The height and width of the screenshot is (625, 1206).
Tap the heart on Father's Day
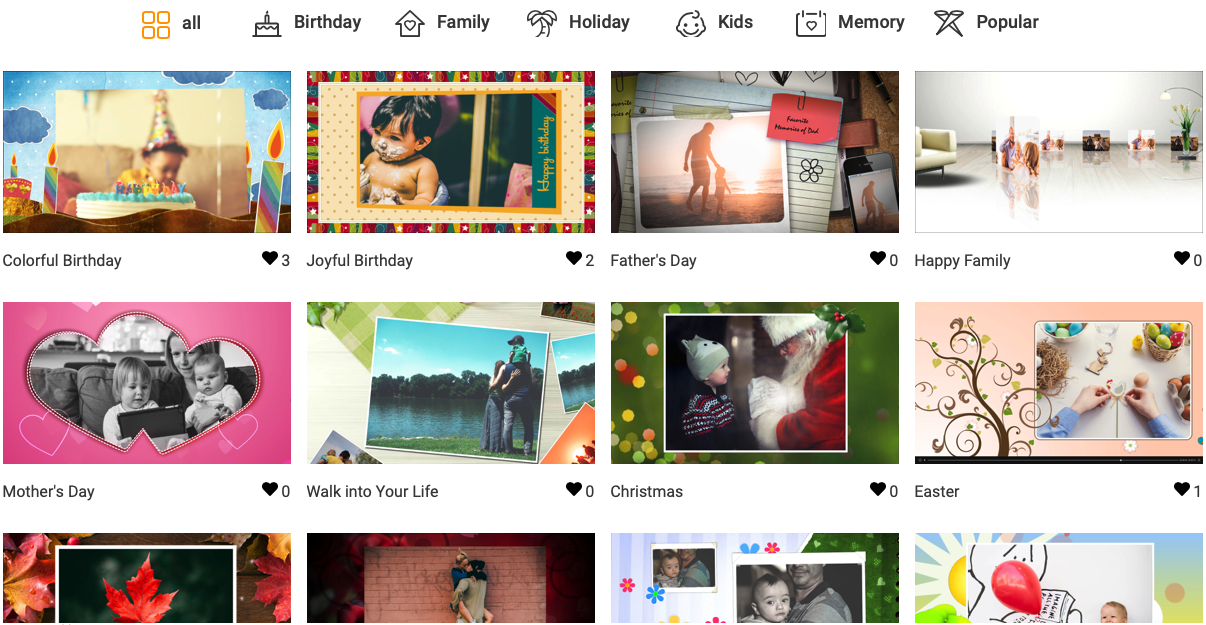coord(878,259)
